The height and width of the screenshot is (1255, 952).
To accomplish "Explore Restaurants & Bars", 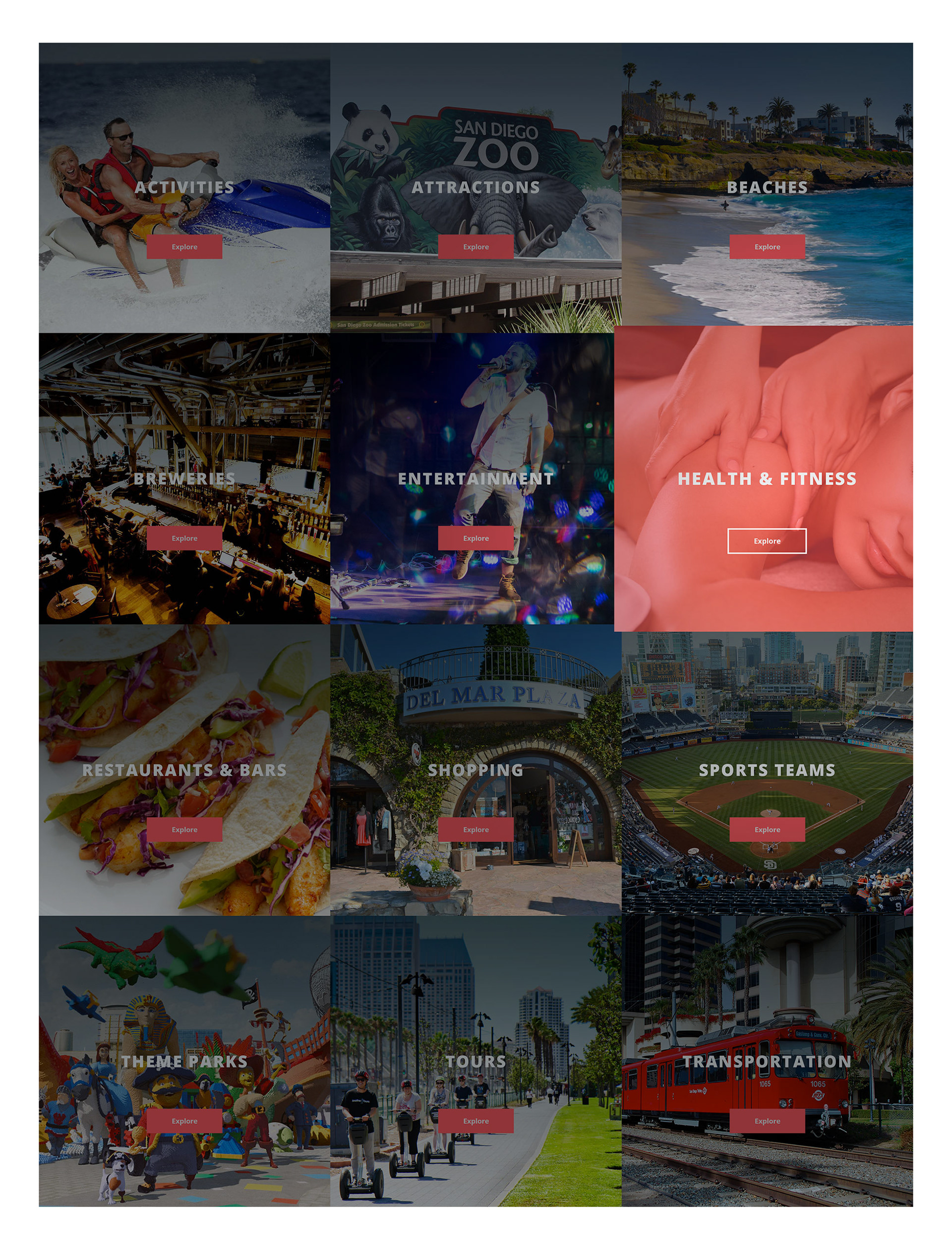I will pyautogui.click(x=184, y=830).
